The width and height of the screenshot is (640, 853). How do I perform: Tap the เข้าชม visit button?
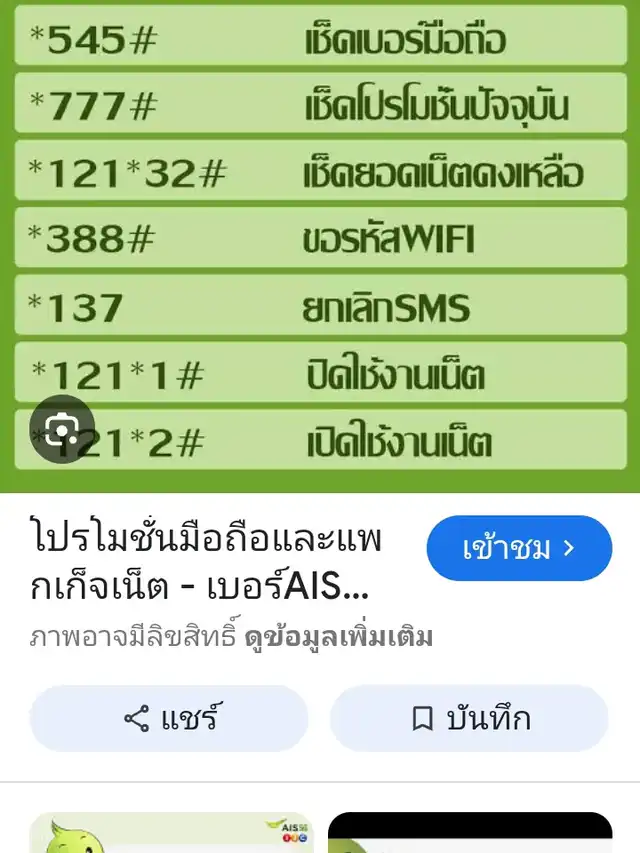click(x=519, y=548)
